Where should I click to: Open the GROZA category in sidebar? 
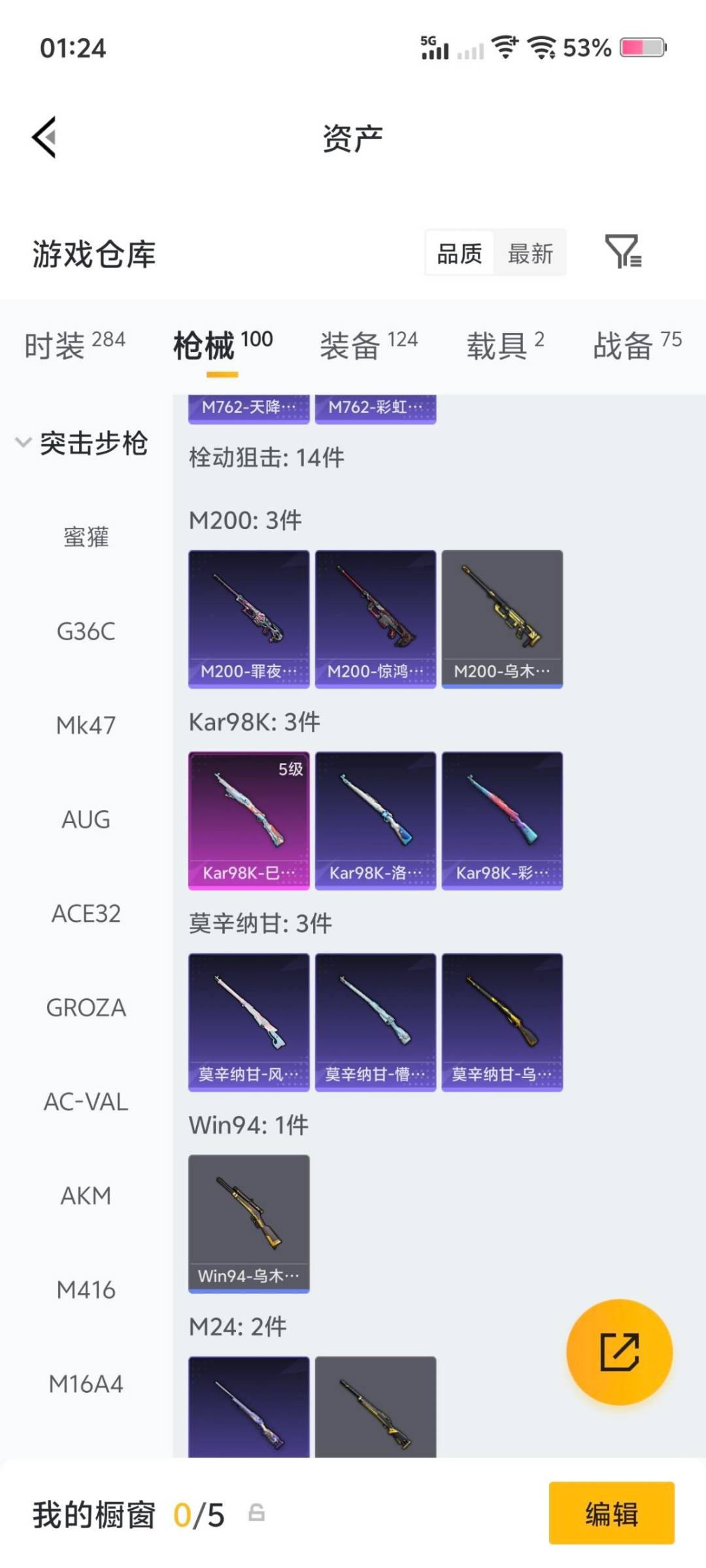tap(86, 1007)
